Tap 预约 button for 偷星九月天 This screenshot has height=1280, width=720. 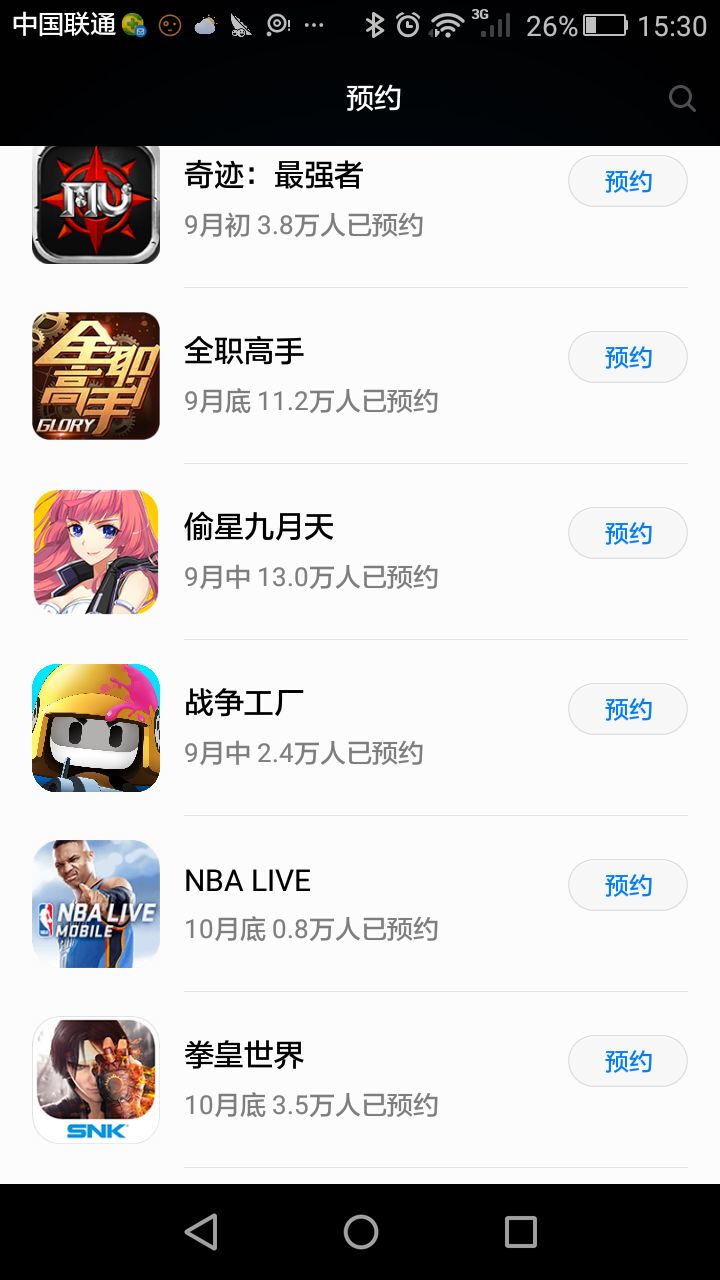pyautogui.click(x=627, y=533)
